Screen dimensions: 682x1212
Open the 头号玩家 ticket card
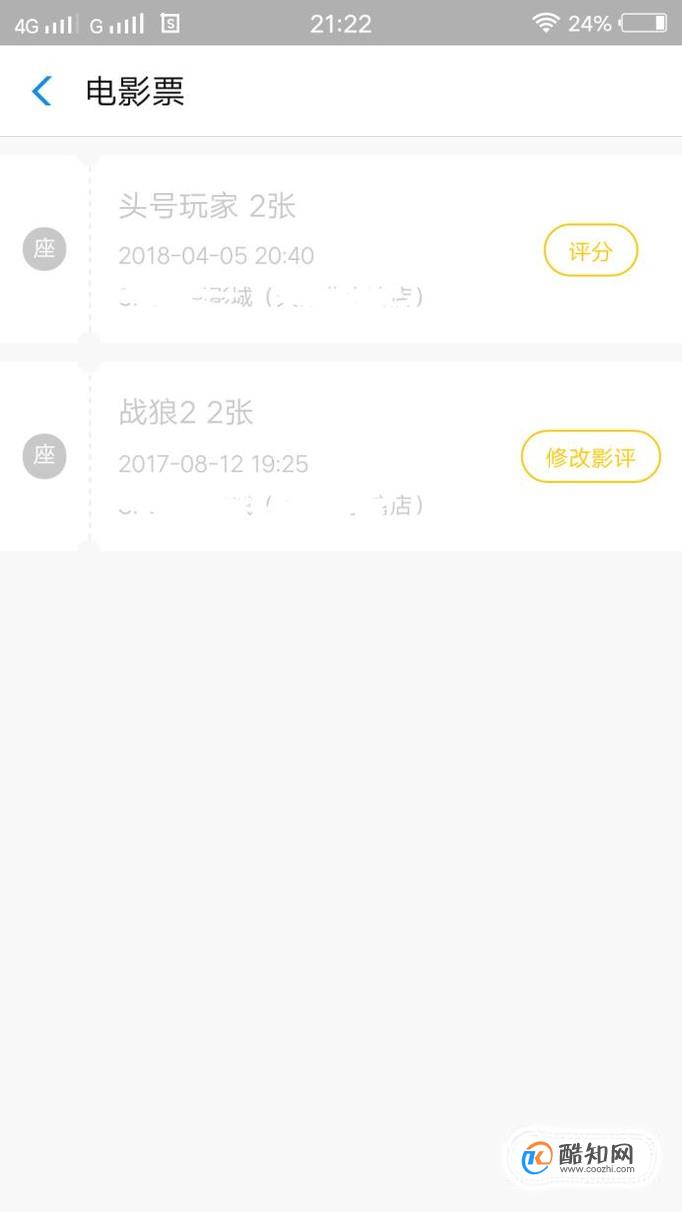[341, 249]
